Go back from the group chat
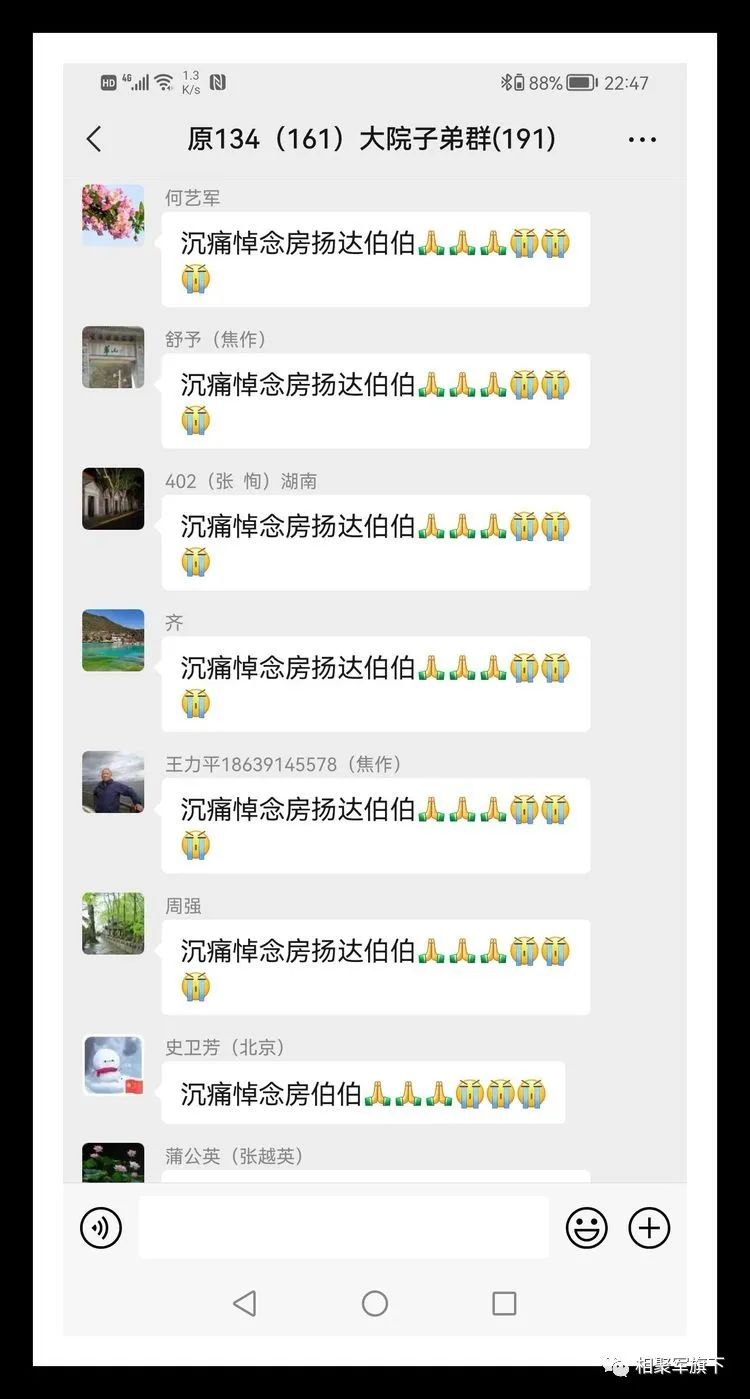Image resolution: width=750 pixels, height=1399 pixels. pyautogui.click(x=94, y=139)
